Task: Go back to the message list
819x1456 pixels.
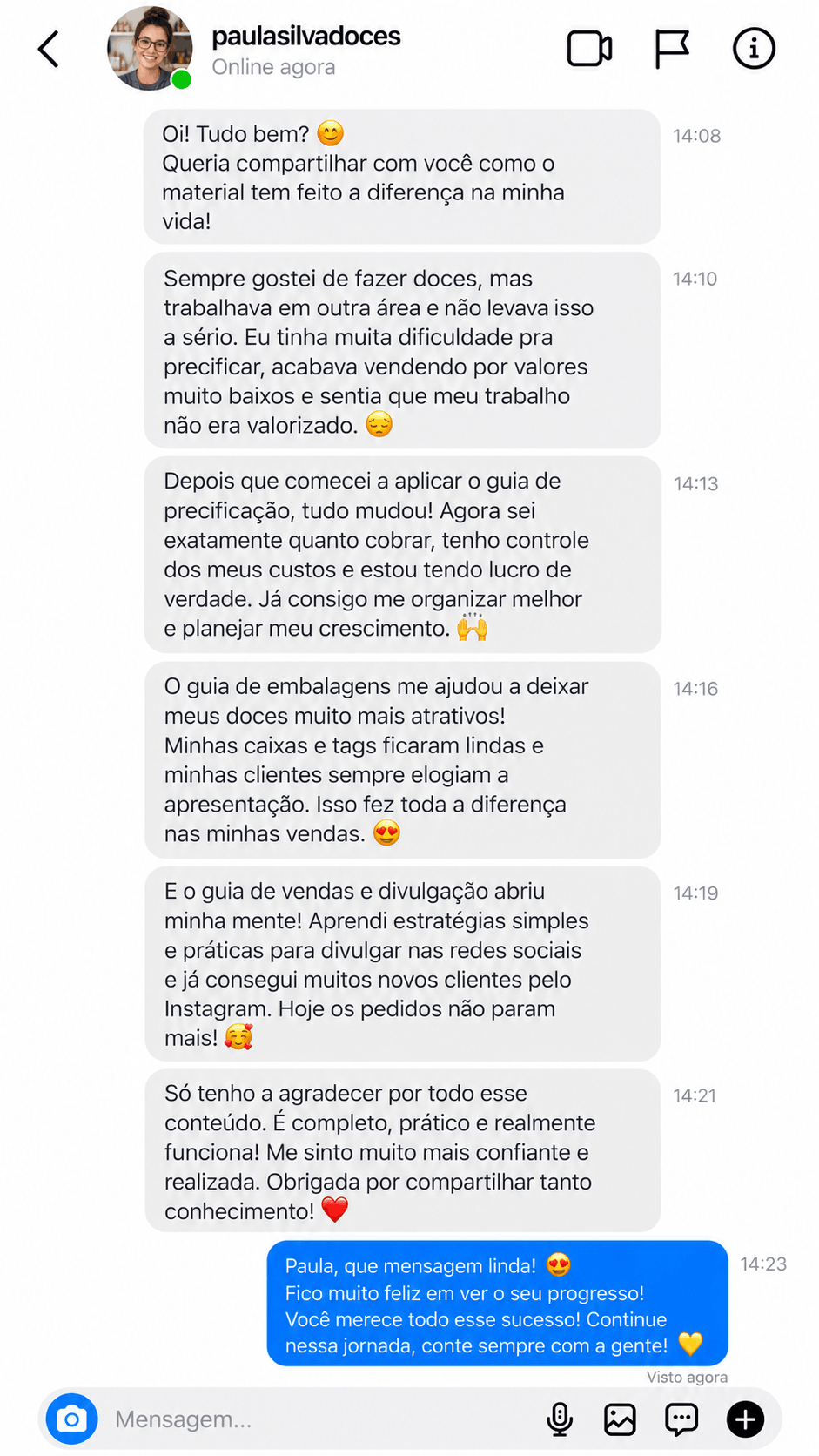Action: 49,49
